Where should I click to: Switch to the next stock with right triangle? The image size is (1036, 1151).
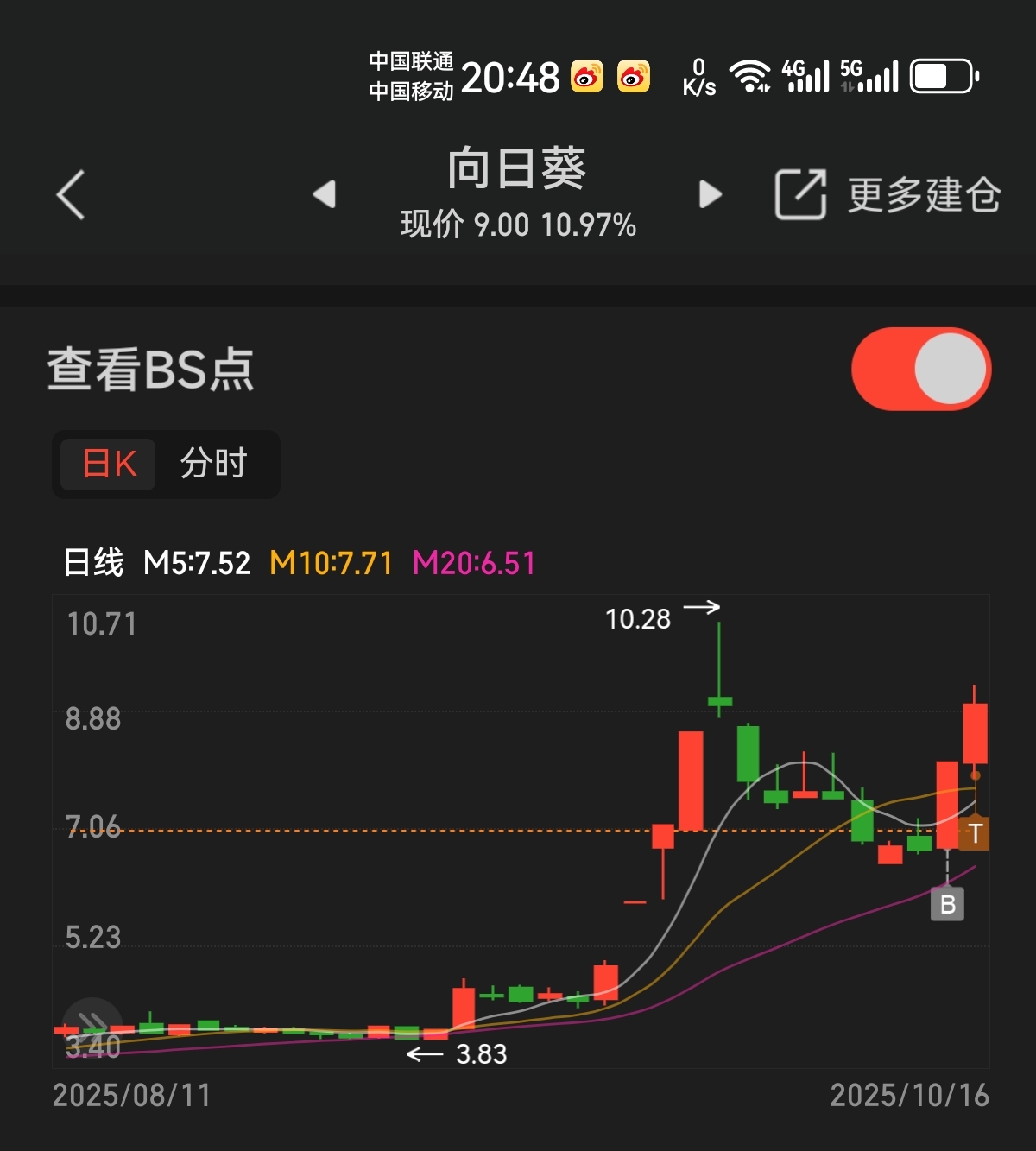click(x=710, y=194)
